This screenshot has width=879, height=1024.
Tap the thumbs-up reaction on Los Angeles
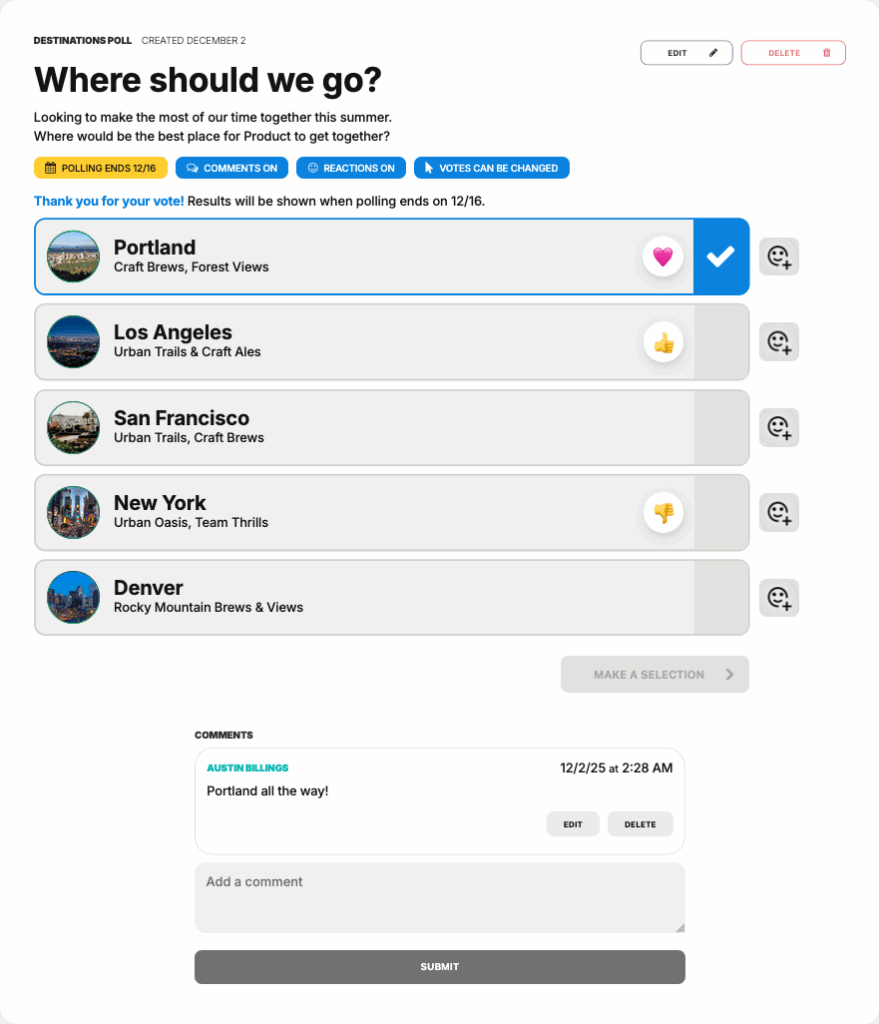tap(663, 343)
